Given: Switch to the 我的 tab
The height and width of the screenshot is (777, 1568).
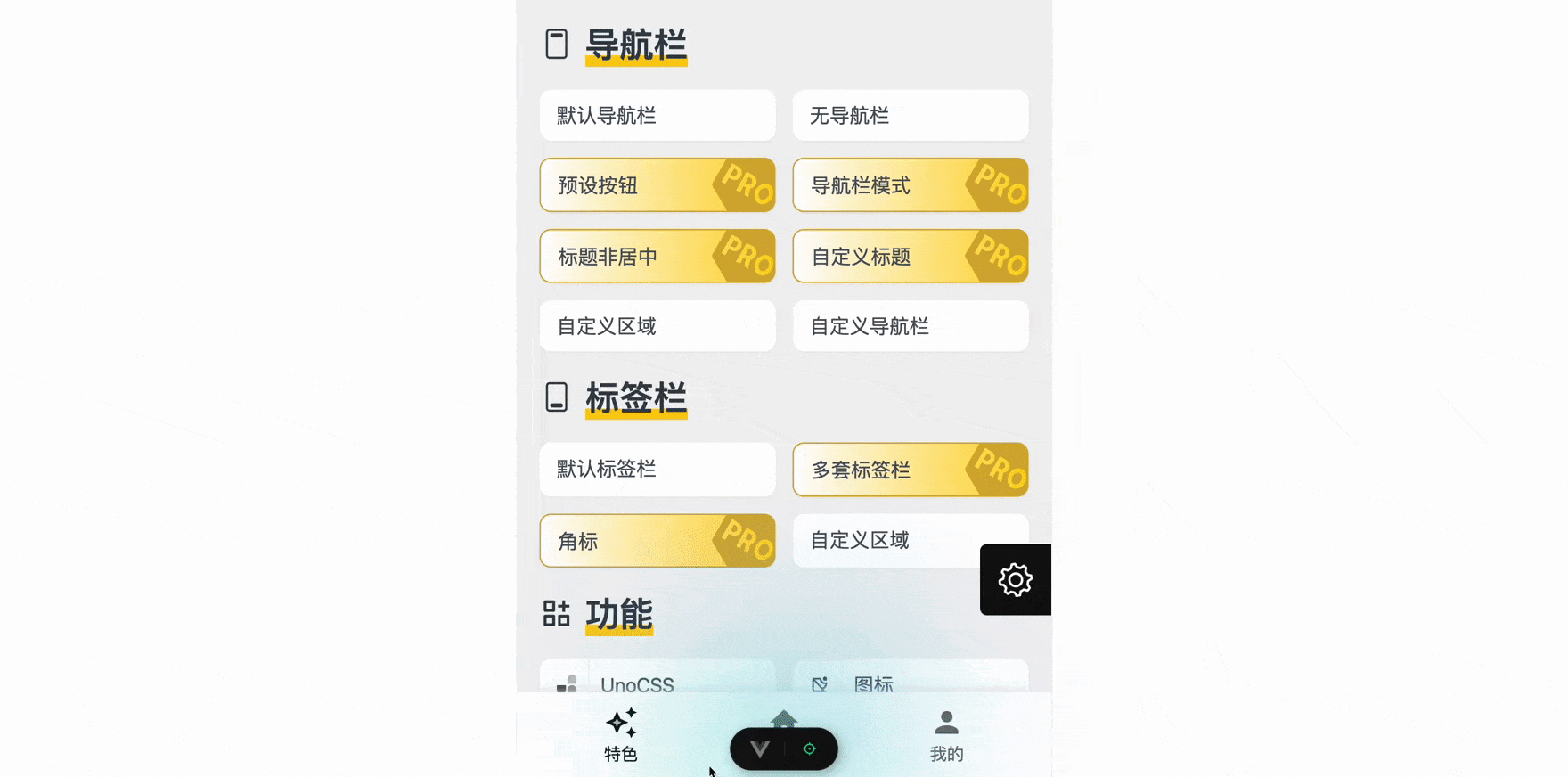Looking at the screenshot, I should click(946, 736).
